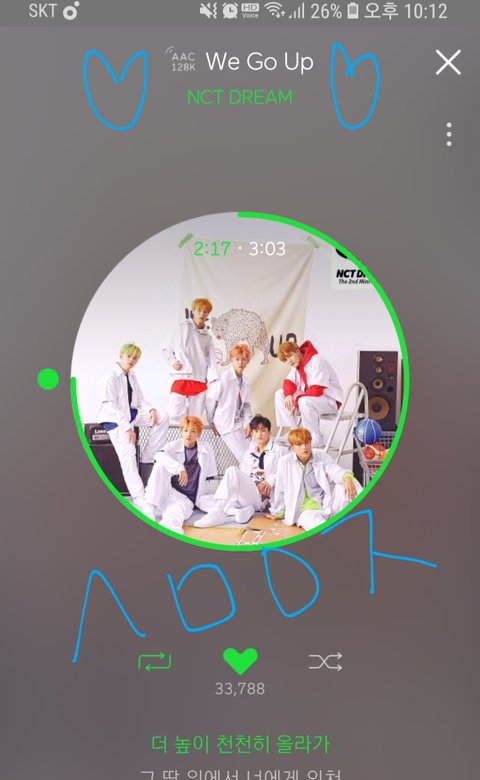
Task: Toggle shuffle playback
Action: pyautogui.click(x=325, y=662)
